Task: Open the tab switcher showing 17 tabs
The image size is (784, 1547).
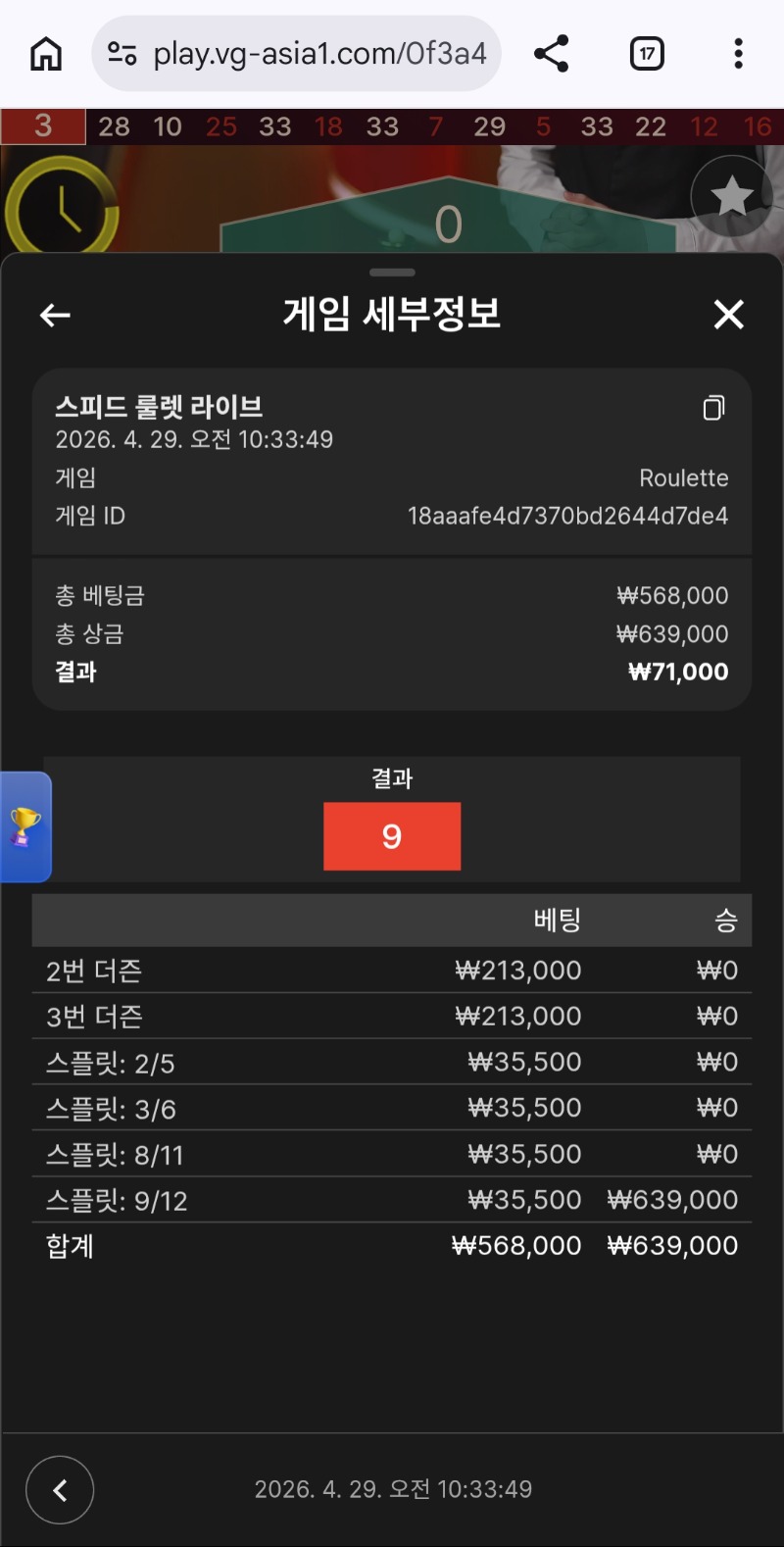Action: (x=646, y=54)
